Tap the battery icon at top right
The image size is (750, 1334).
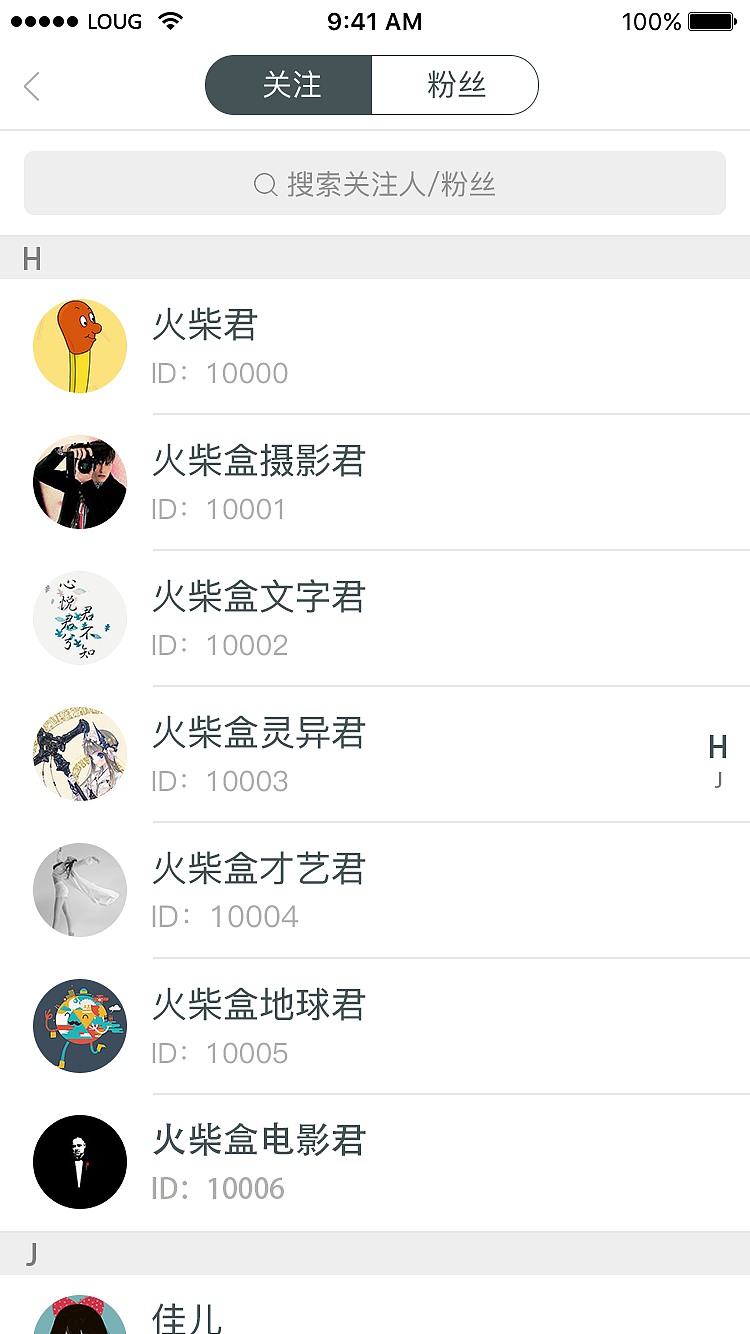pyautogui.click(x=712, y=19)
